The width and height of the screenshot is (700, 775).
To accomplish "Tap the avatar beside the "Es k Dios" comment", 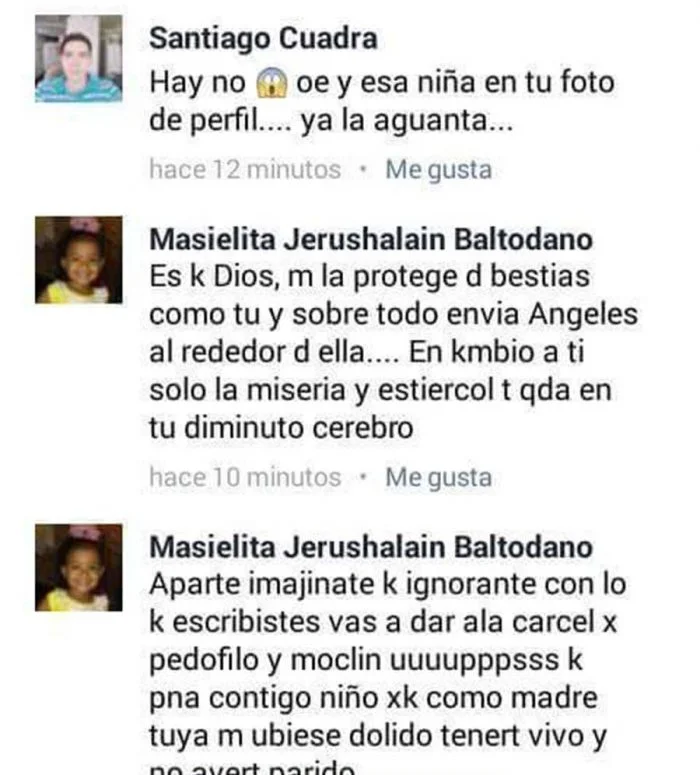I will click(79, 260).
